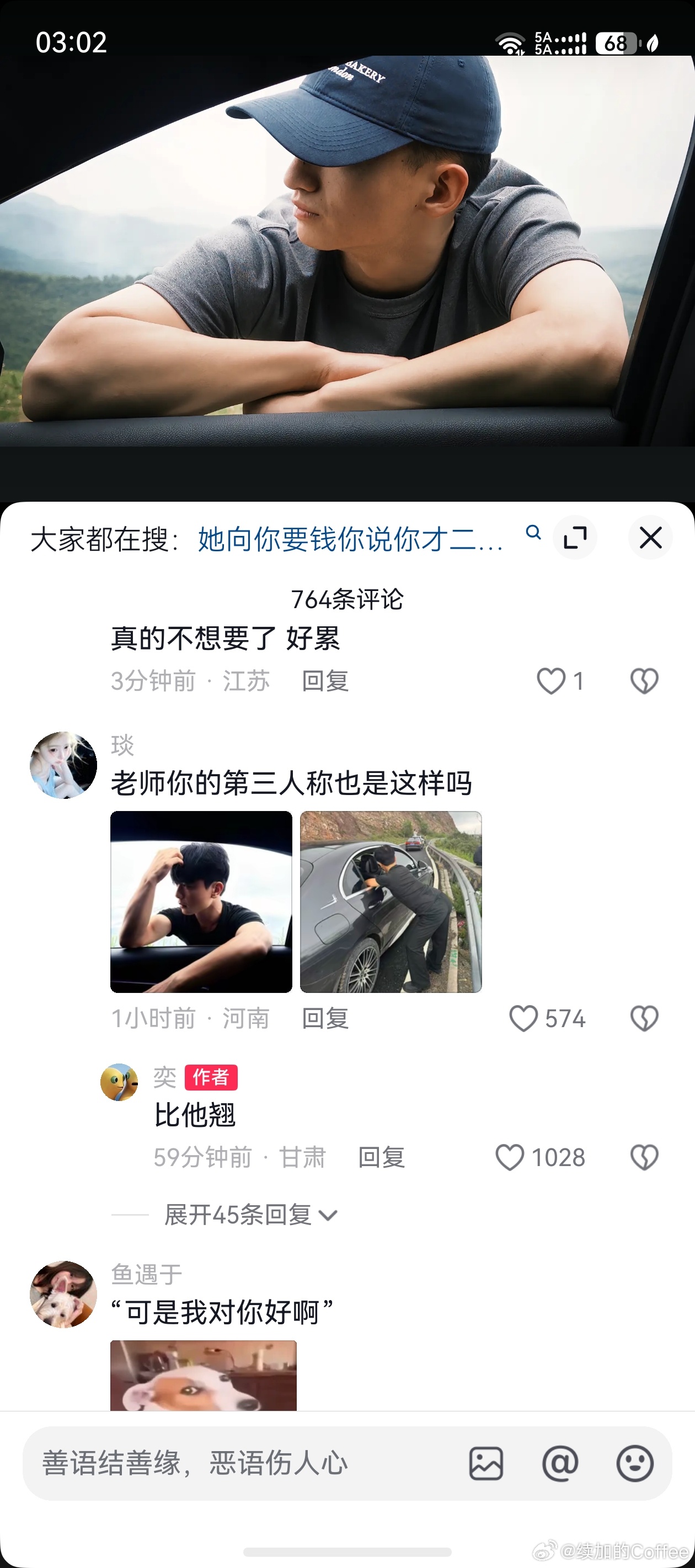This screenshot has width=695, height=1568.
Task: View first image in 琰's comment
Action: [x=201, y=902]
